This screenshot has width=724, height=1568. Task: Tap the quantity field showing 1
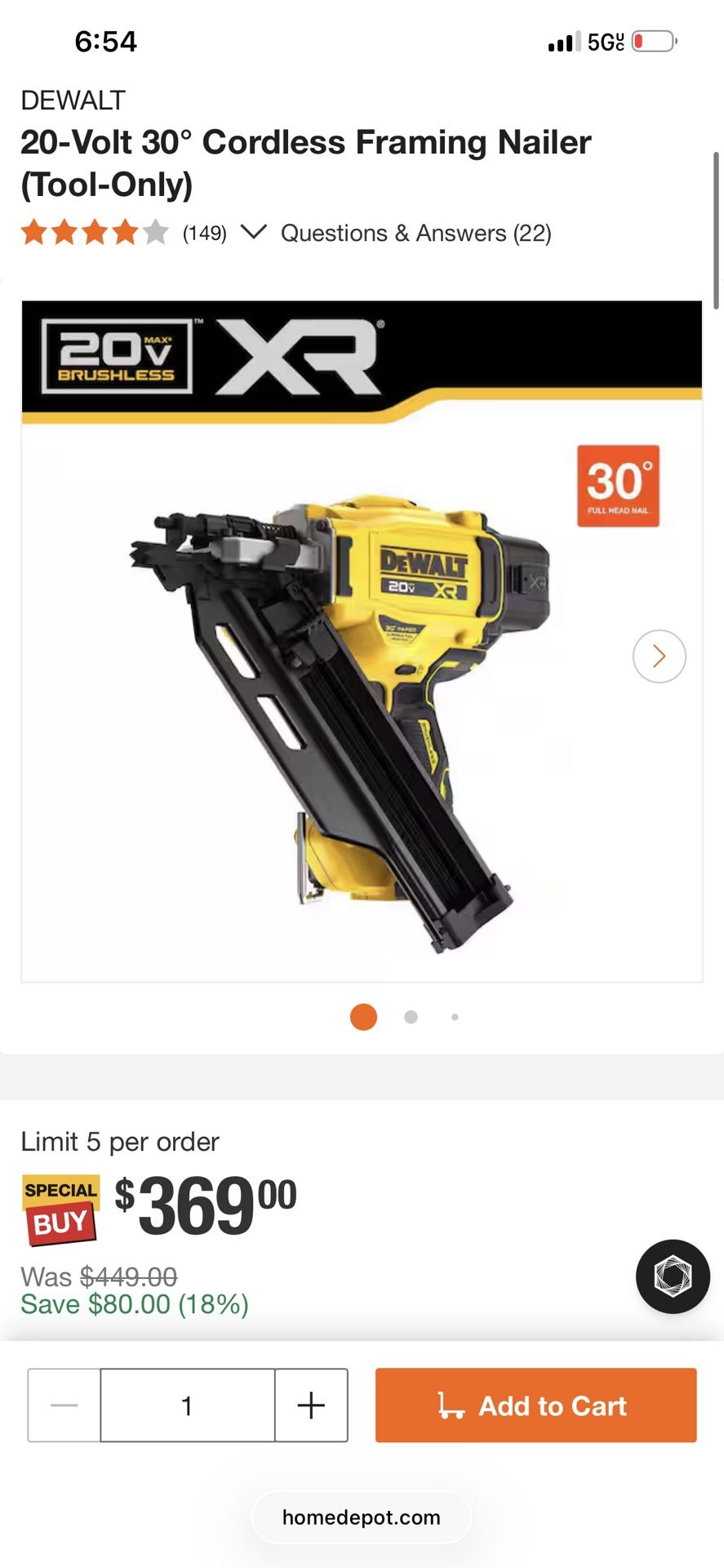click(x=187, y=1405)
